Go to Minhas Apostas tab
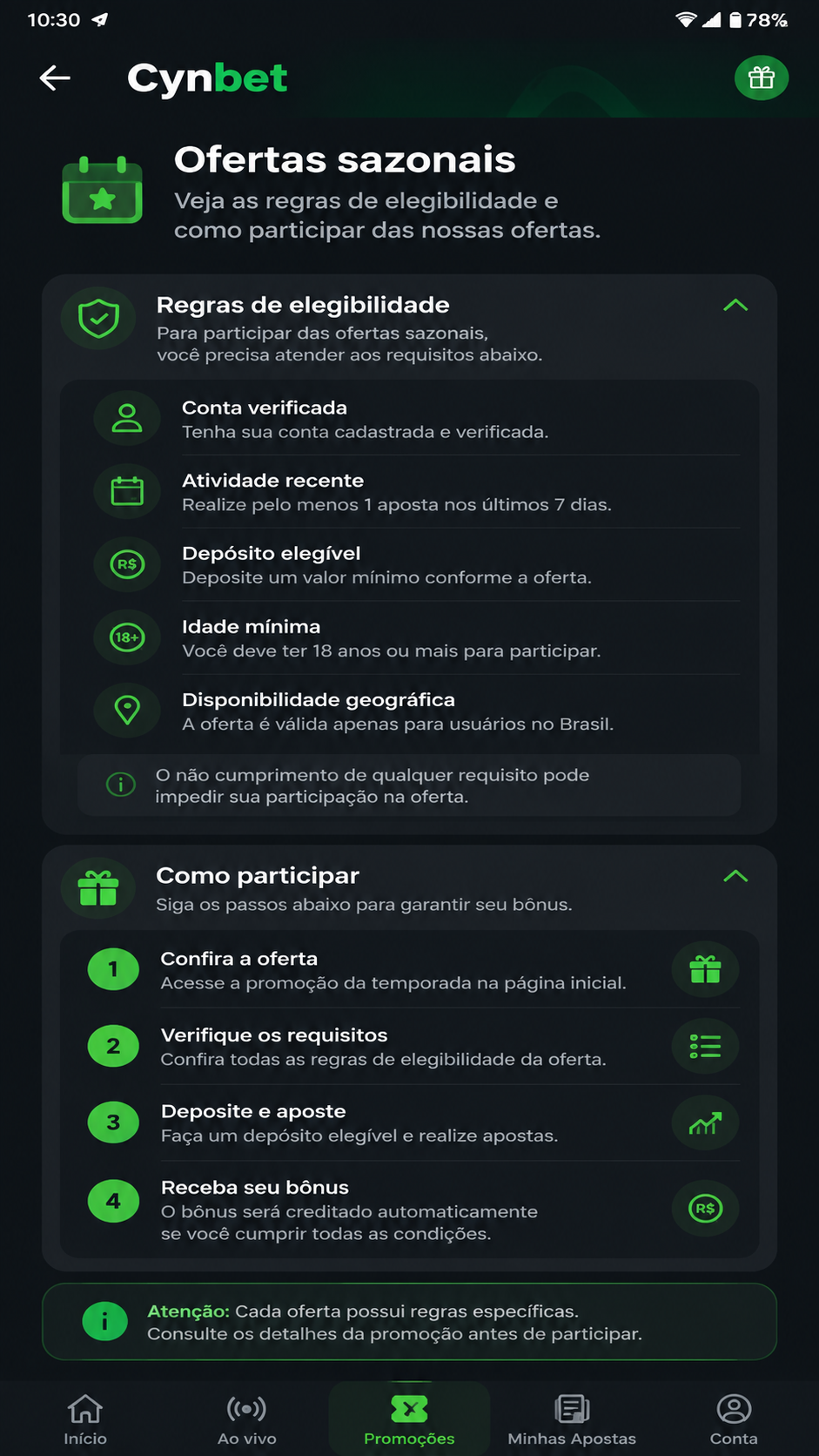This screenshot has height=1456, width=819. tap(572, 1419)
